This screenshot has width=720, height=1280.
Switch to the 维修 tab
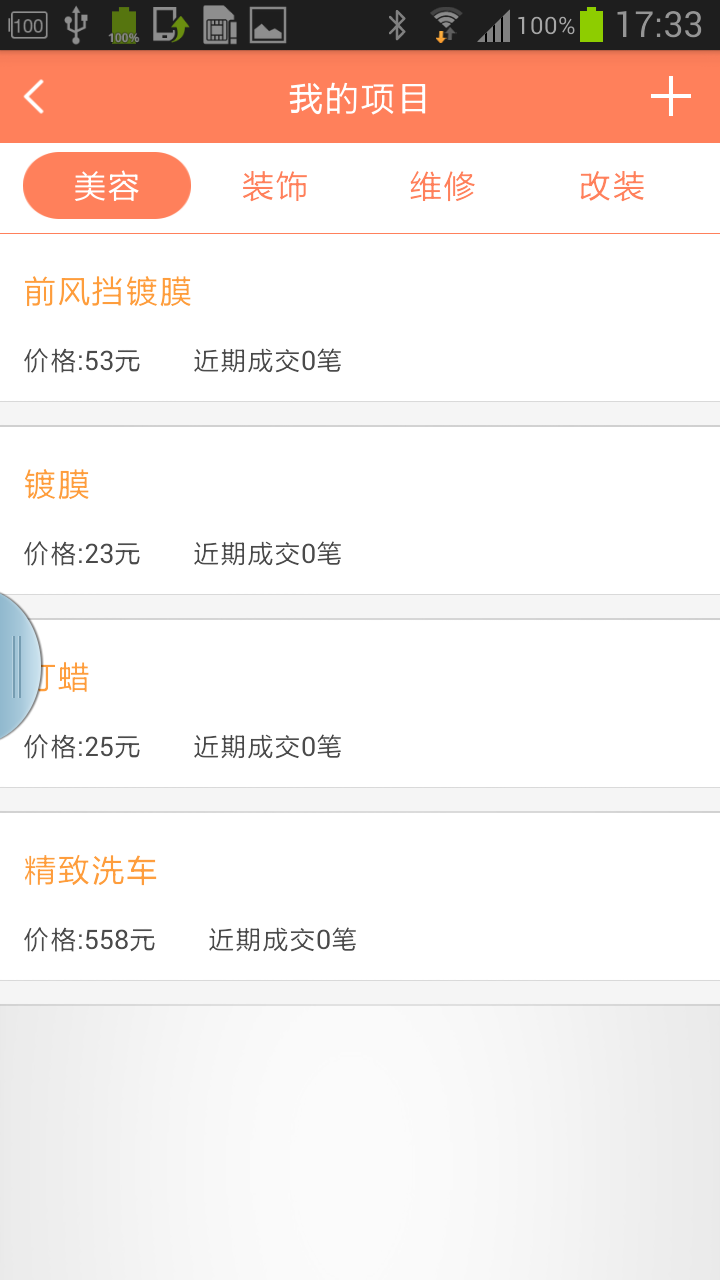442,186
